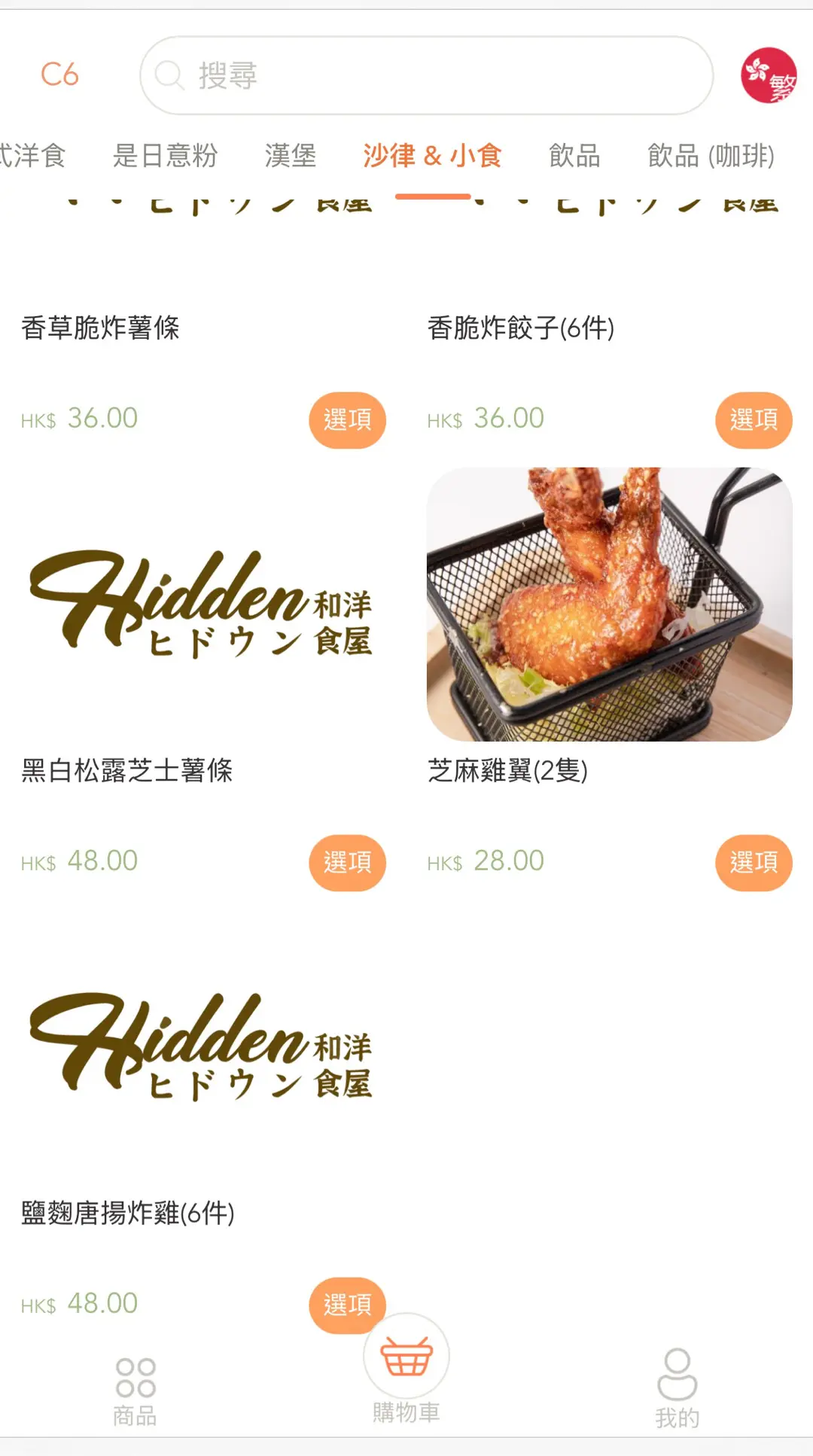Choose options for 香草脆炸薯條
Screen dimensions: 813x1456
[x=347, y=420]
